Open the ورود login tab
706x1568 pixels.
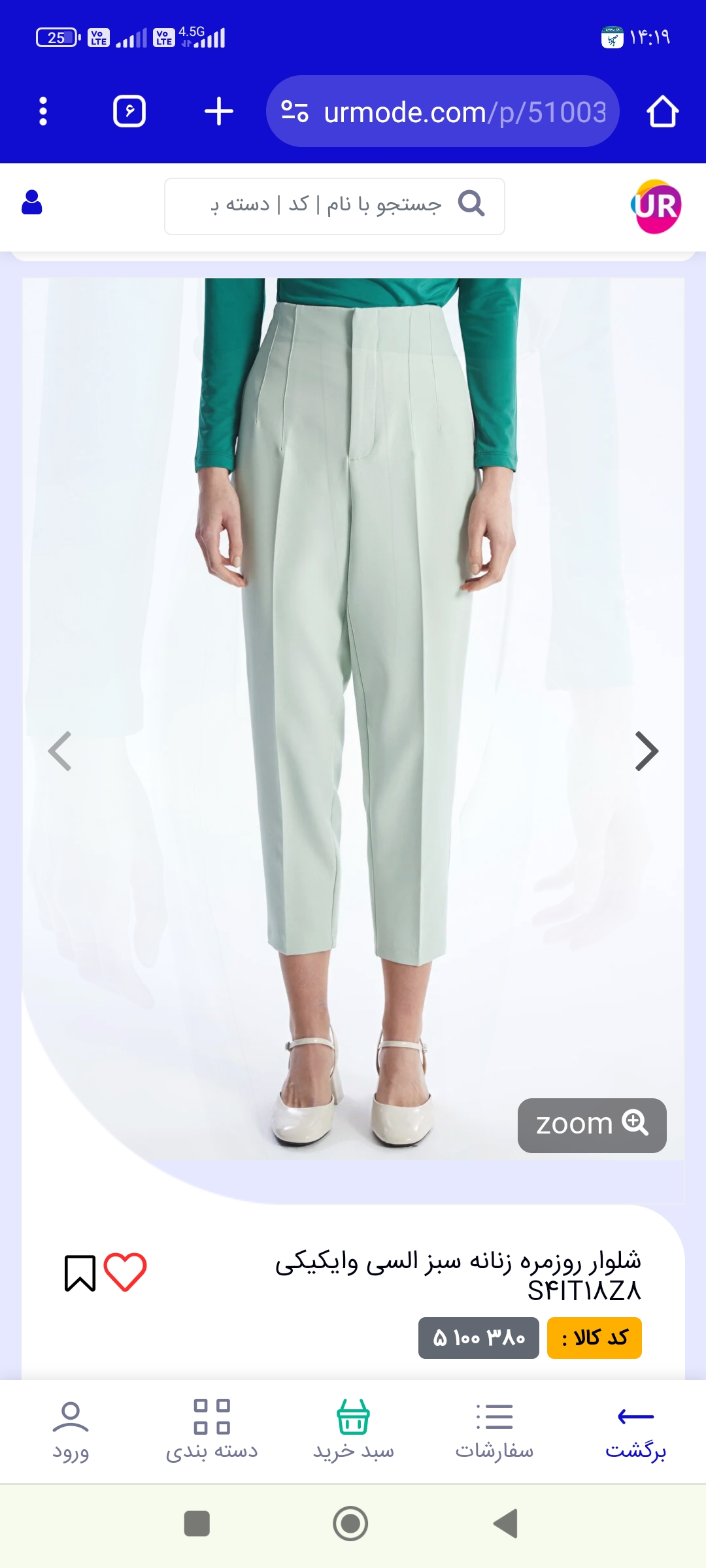[71, 1431]
